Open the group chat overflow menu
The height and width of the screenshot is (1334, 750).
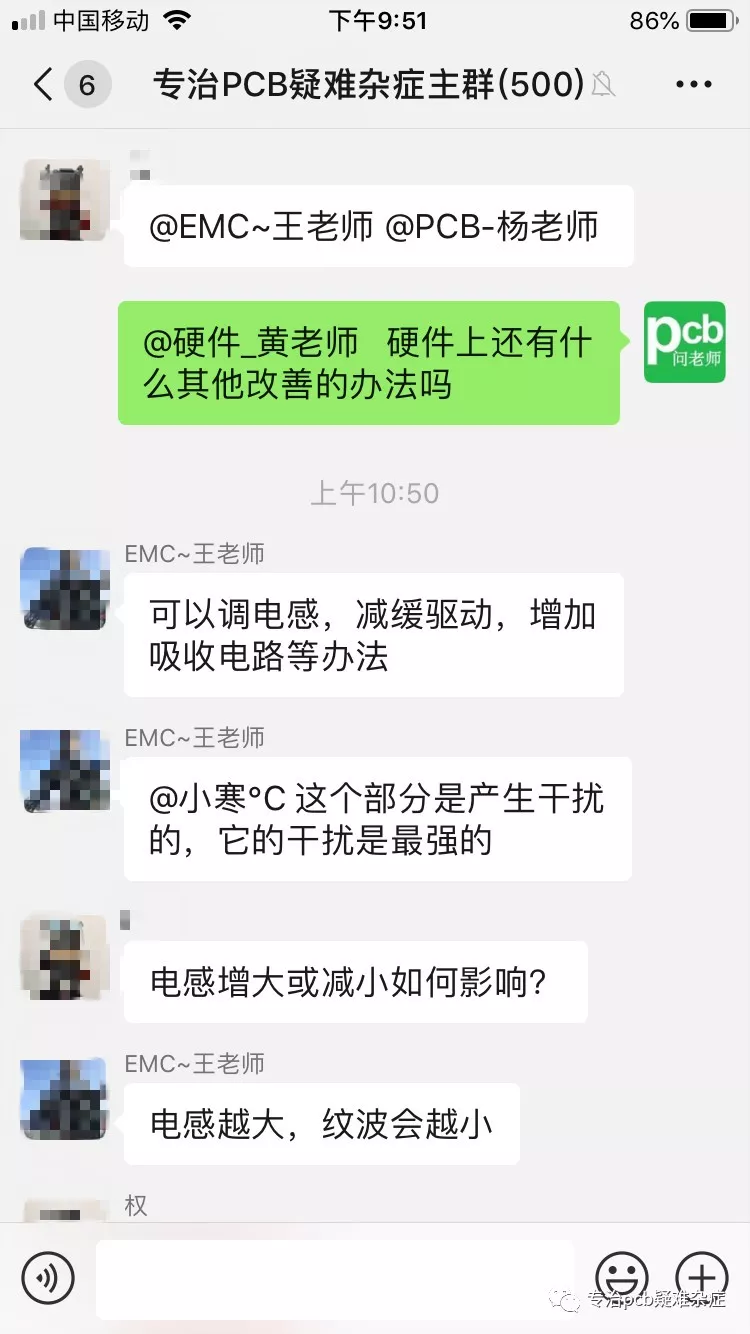click(693, 85)
